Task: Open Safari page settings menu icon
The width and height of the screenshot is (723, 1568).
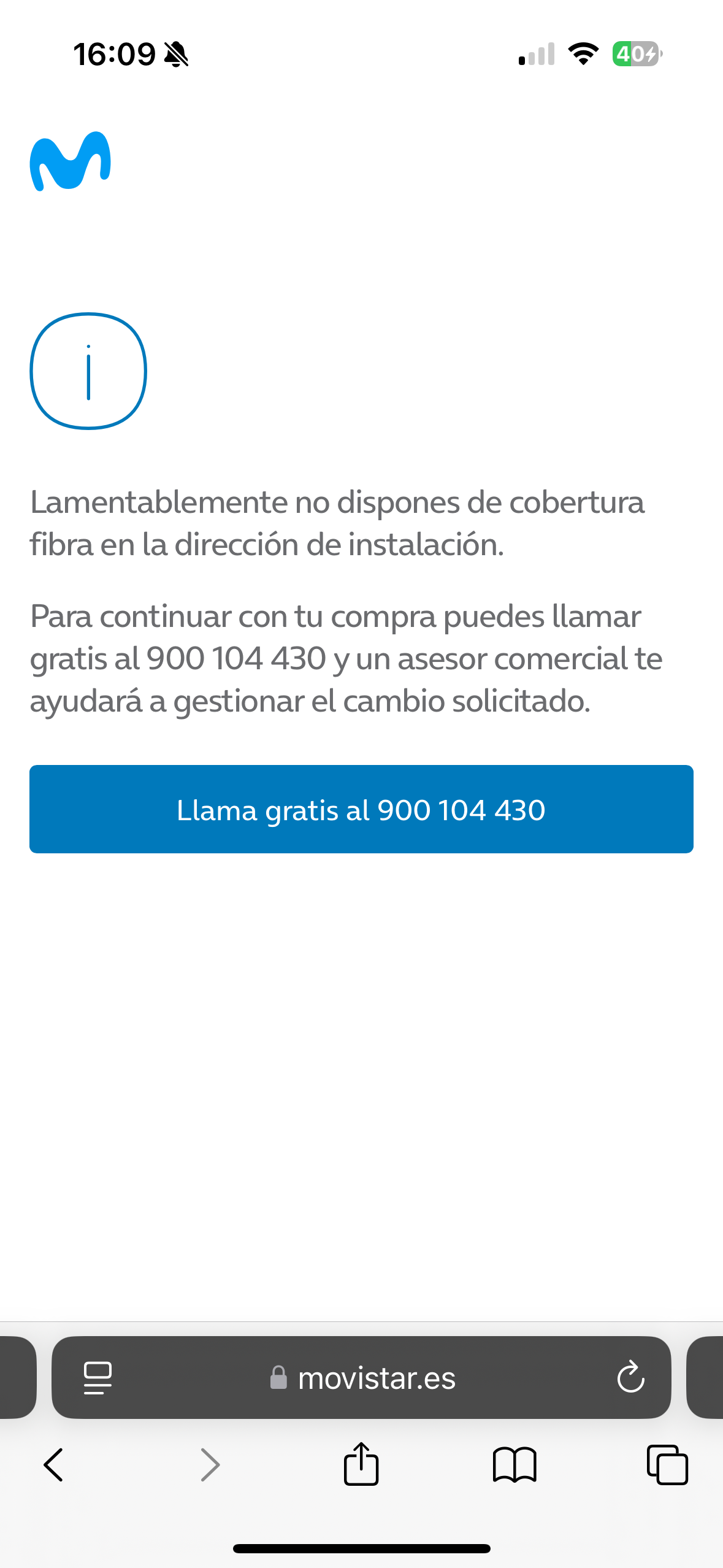Action: pos(98,1378)
